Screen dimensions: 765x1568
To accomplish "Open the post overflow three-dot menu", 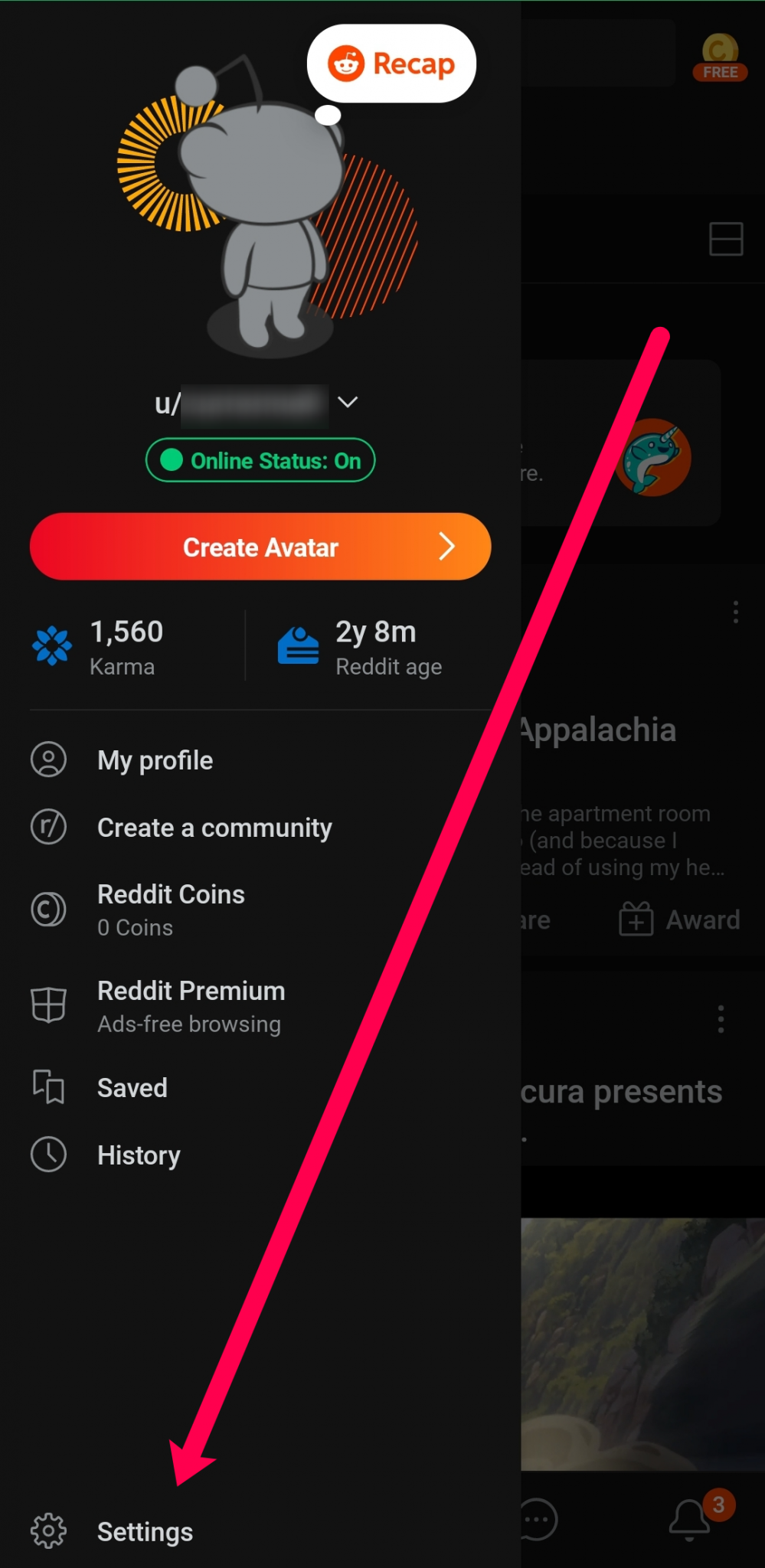I will coord(734,612).
